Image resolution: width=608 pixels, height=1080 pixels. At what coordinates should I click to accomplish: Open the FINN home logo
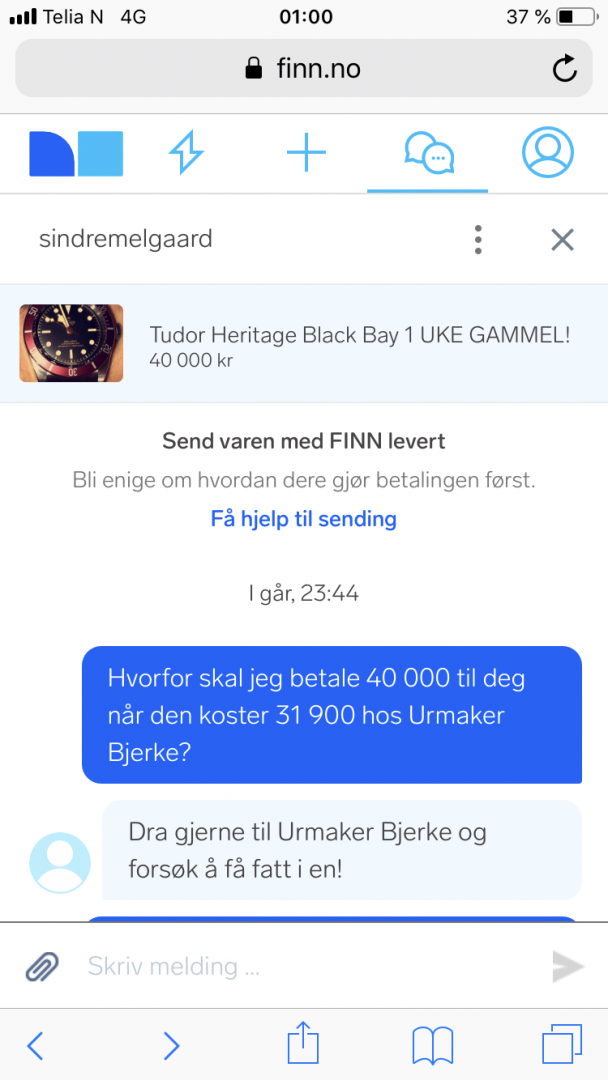[x=76, y=154]
